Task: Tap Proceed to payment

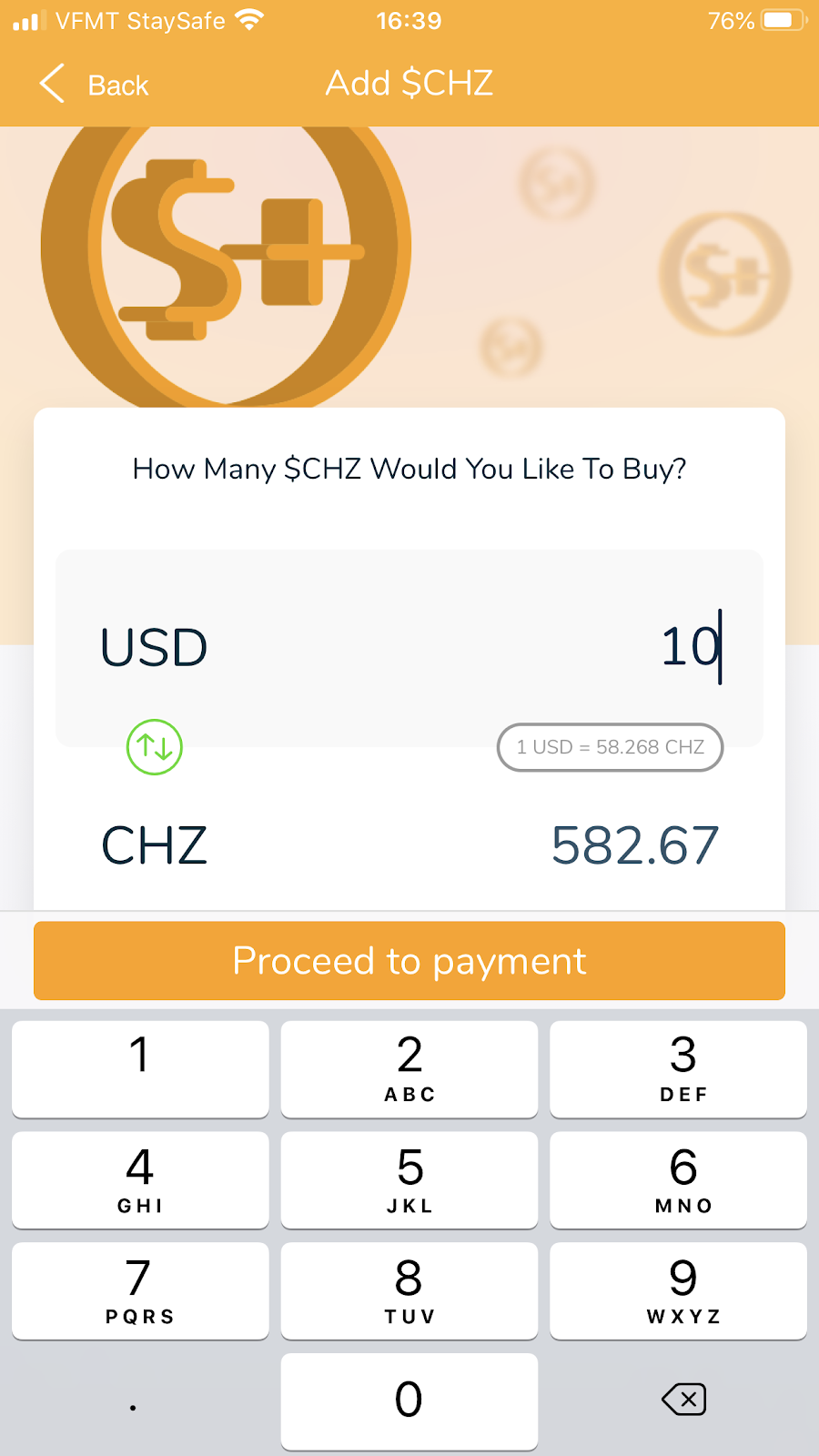Action: [409, 961]
